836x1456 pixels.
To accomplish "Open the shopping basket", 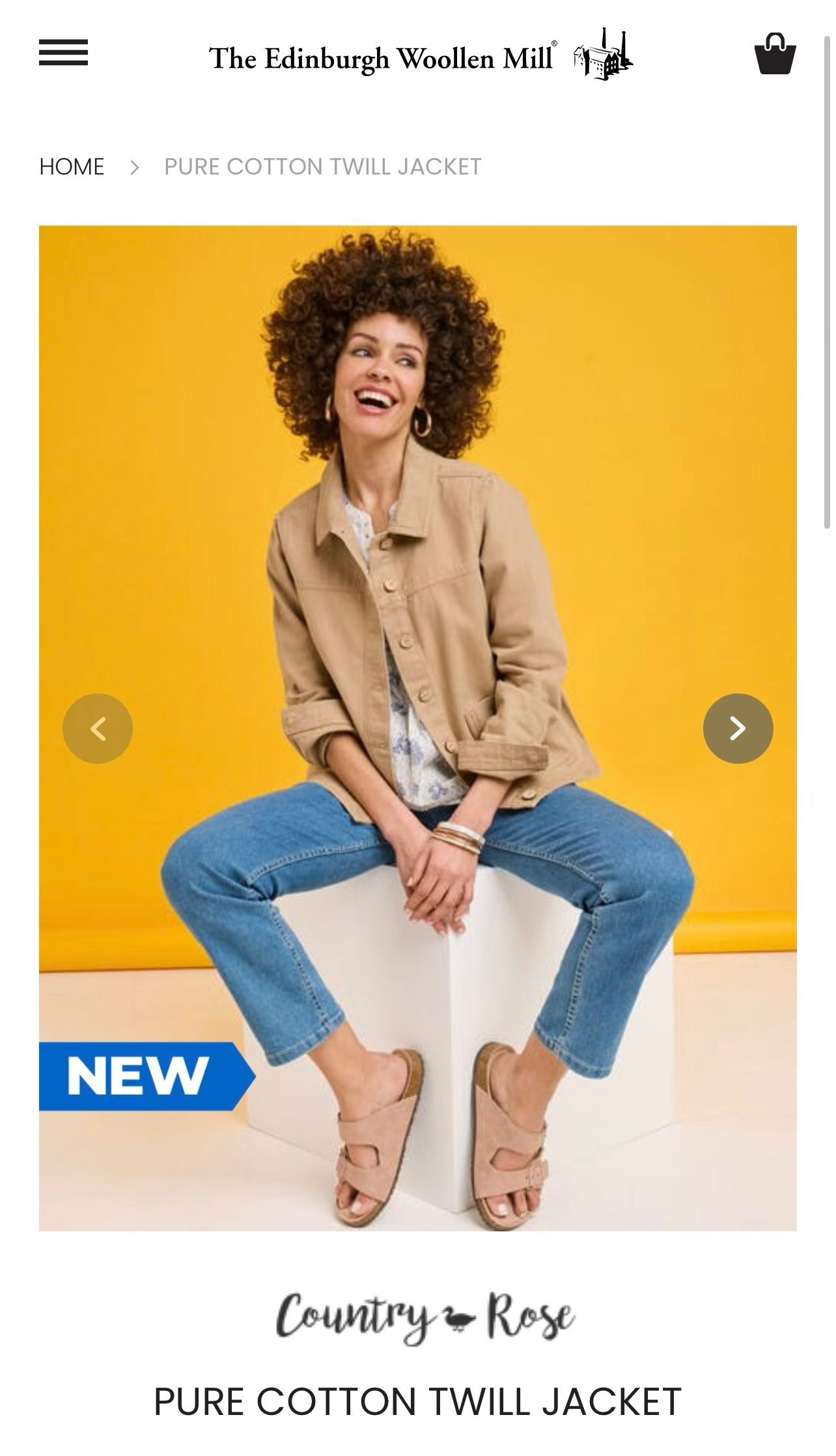I will point(775,53).
